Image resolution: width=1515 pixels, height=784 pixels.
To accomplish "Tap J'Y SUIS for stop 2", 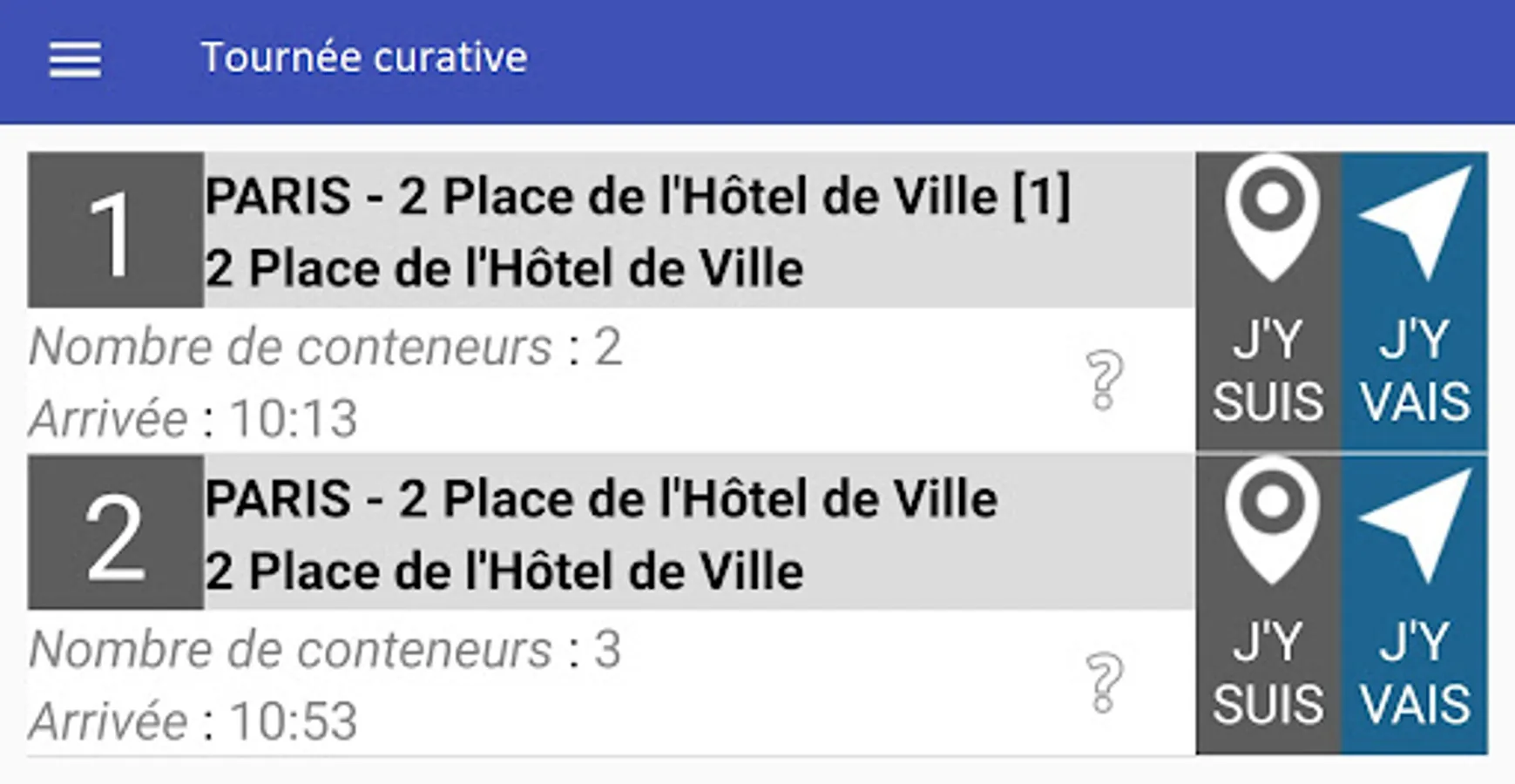I will [1268, 605].
